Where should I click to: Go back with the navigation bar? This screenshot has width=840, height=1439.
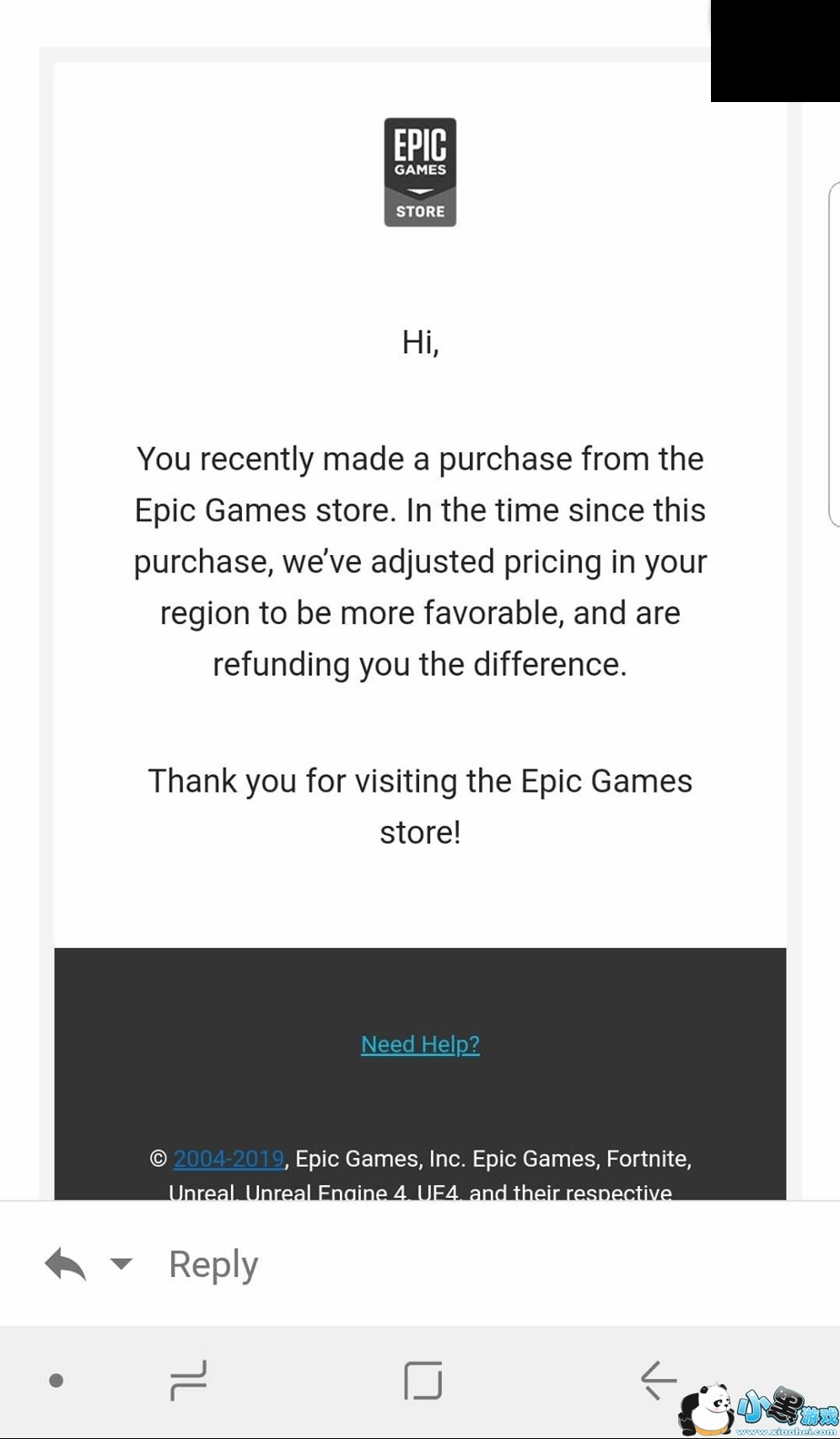coord(659,1380)
